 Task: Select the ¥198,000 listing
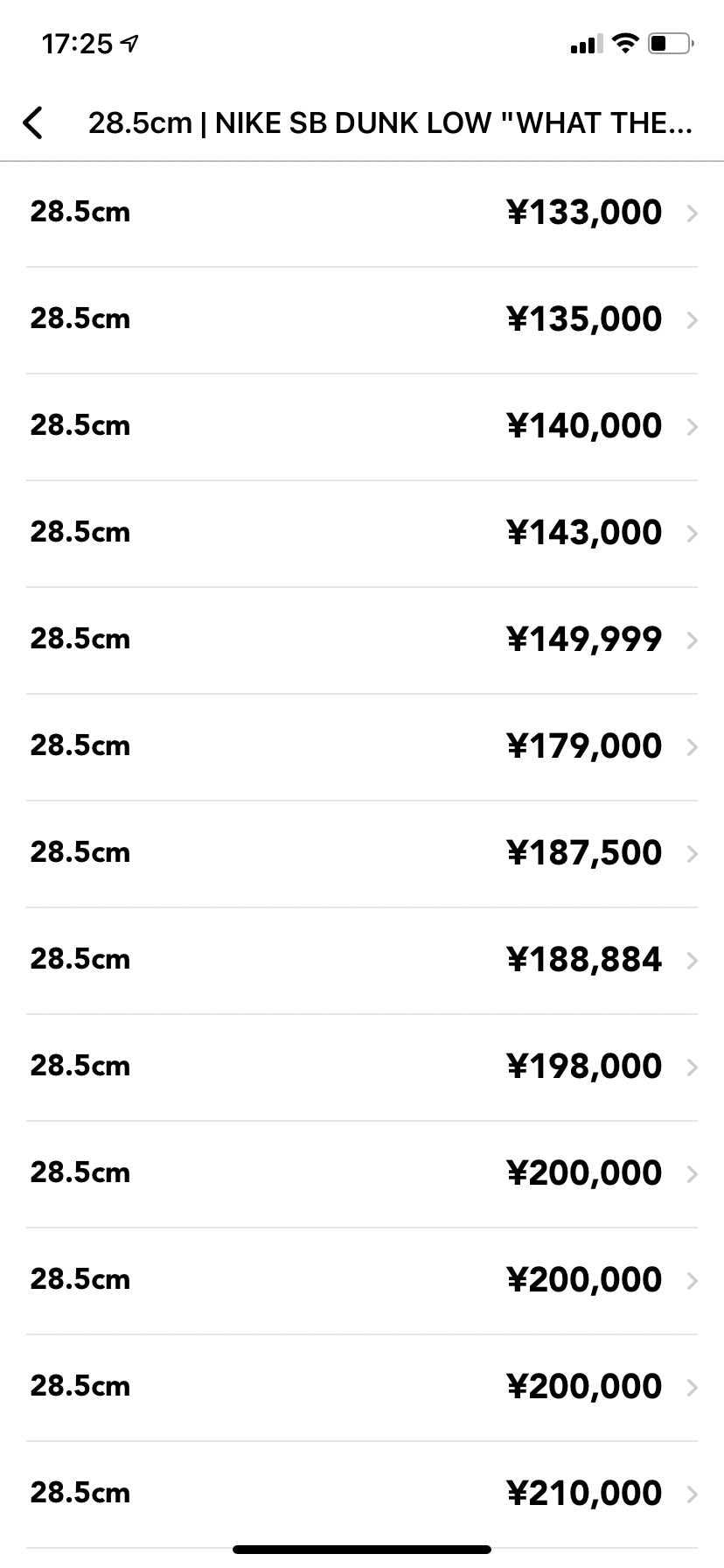pyautogui.click(x=362, y=1067)
